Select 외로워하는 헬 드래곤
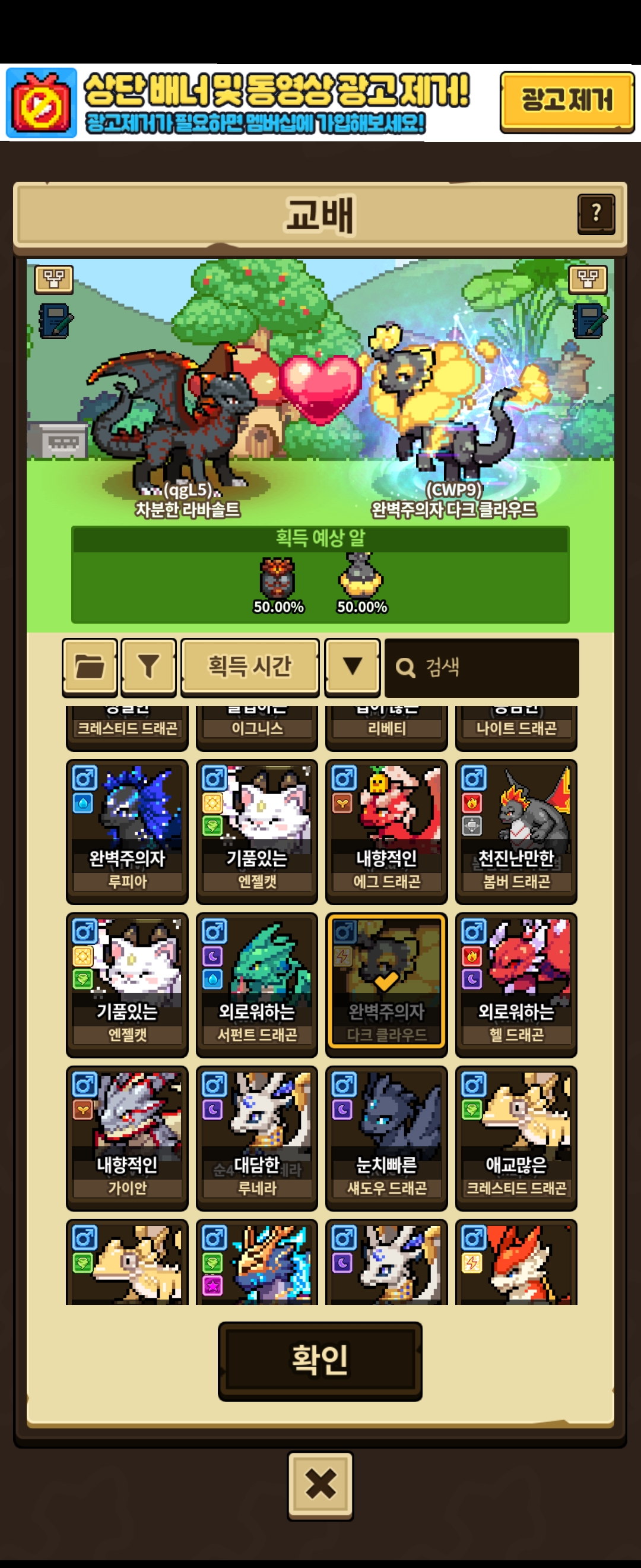The height and width of the screenshot is (1568, 641). (516, 984)
